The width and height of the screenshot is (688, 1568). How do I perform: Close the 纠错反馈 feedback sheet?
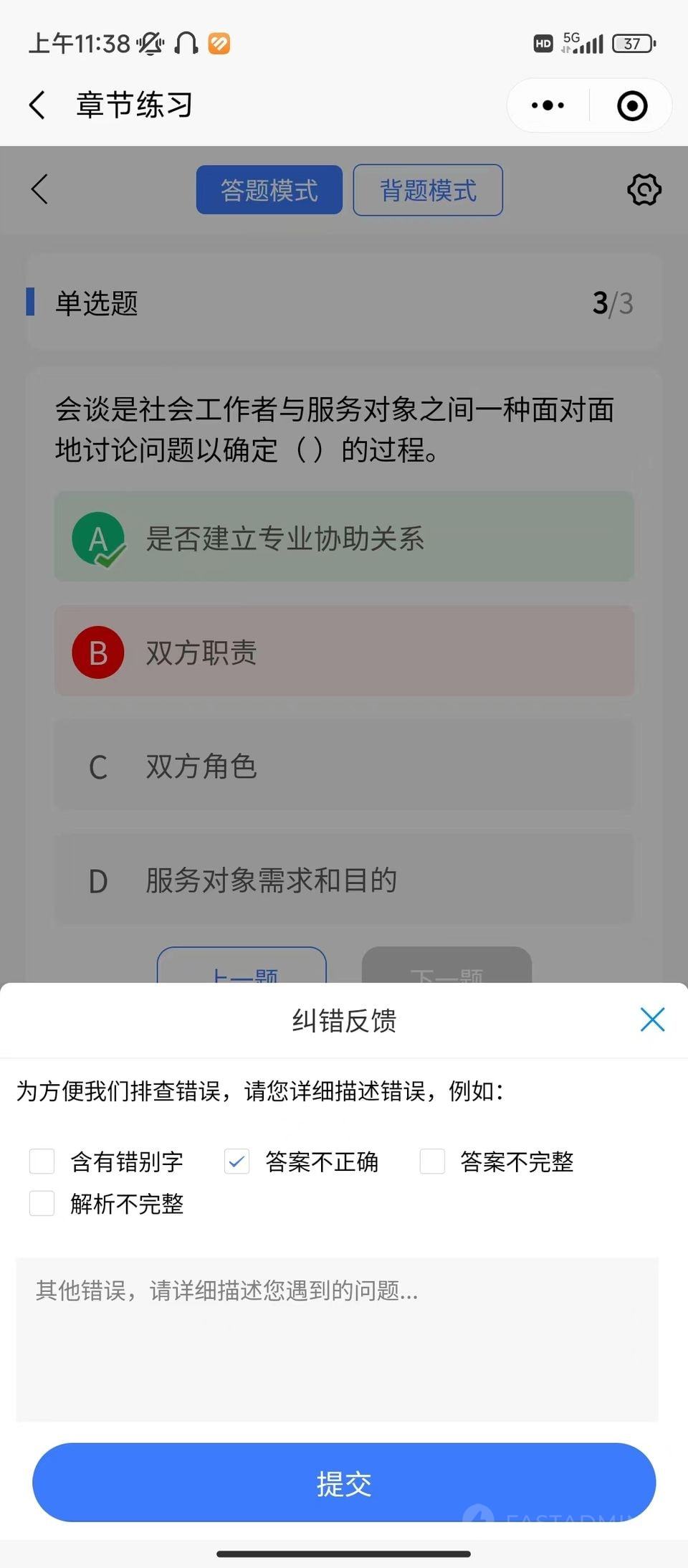pos(652,1019)
